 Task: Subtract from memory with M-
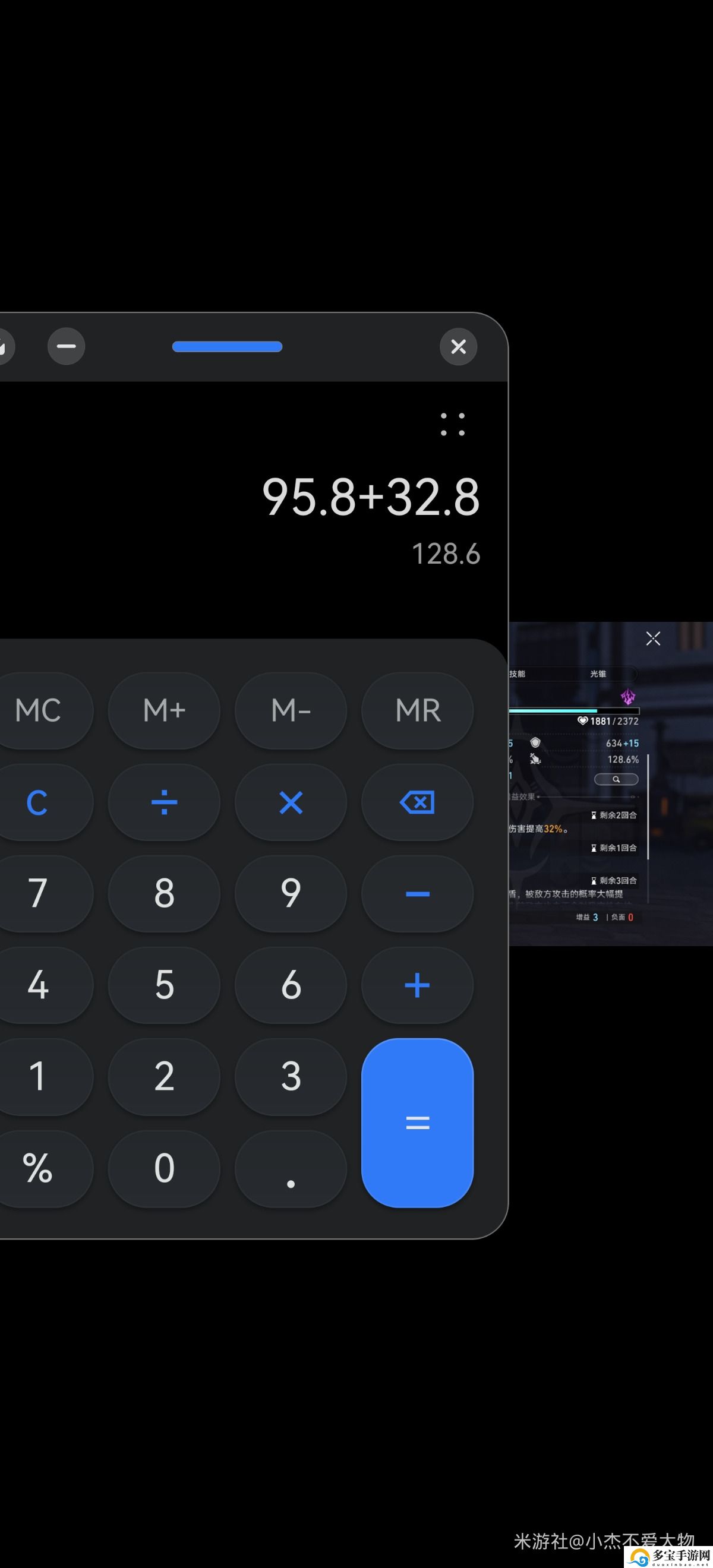(291, 710)
